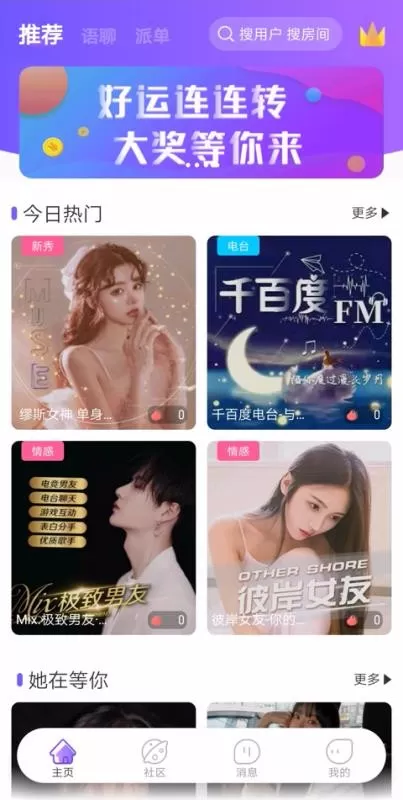The height and width of the screenshot is (800, 403).
Task: Open the 我的 profile tab
Action: pos(339,759)
